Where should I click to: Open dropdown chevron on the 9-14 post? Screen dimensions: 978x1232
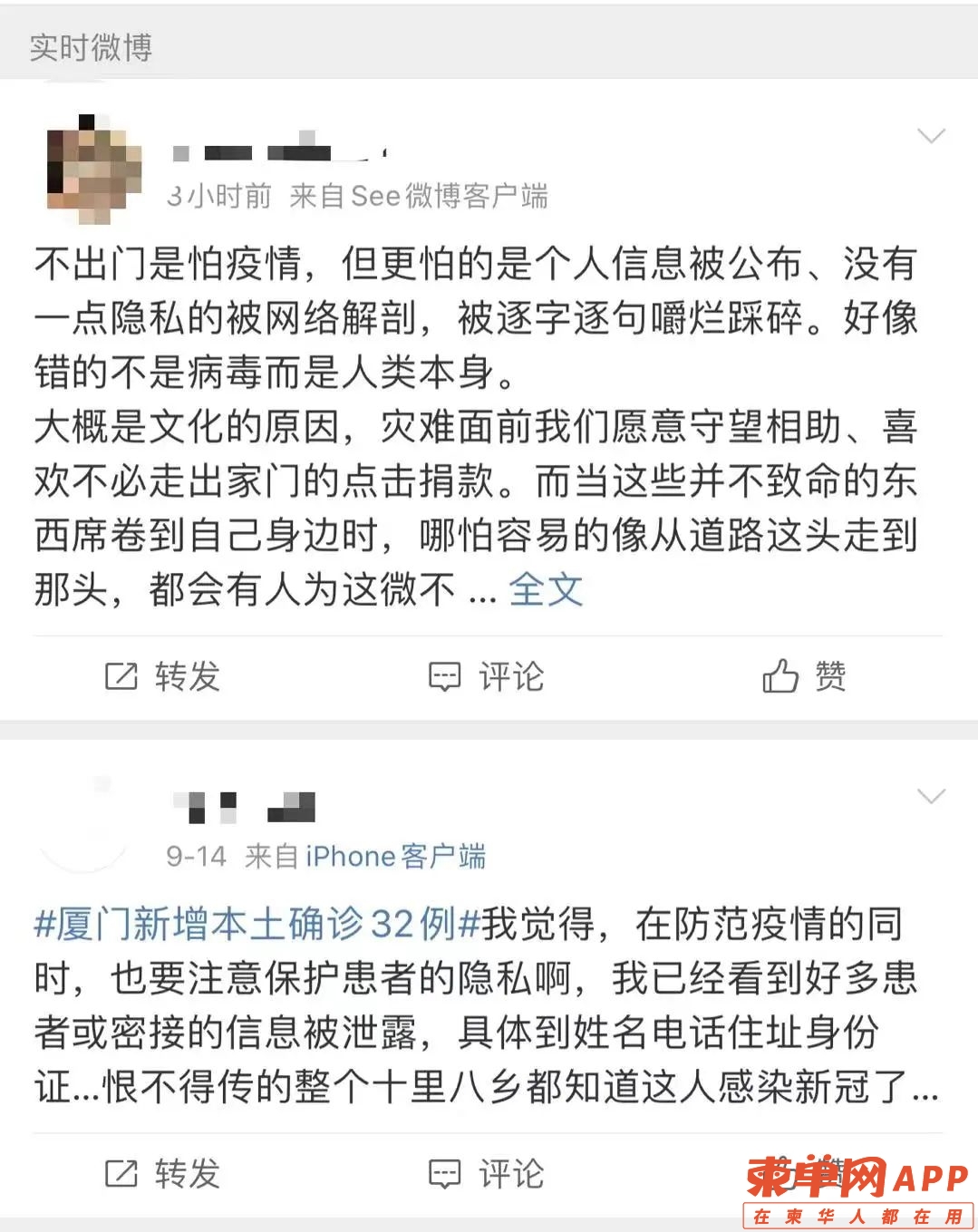(931, 797)
